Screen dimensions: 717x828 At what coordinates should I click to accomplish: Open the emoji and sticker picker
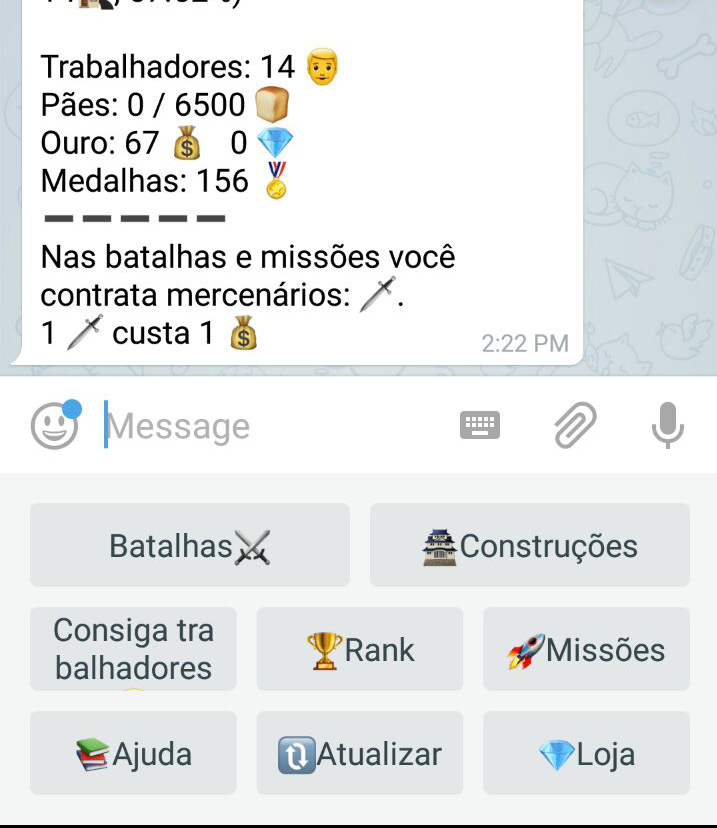point(54,426)
